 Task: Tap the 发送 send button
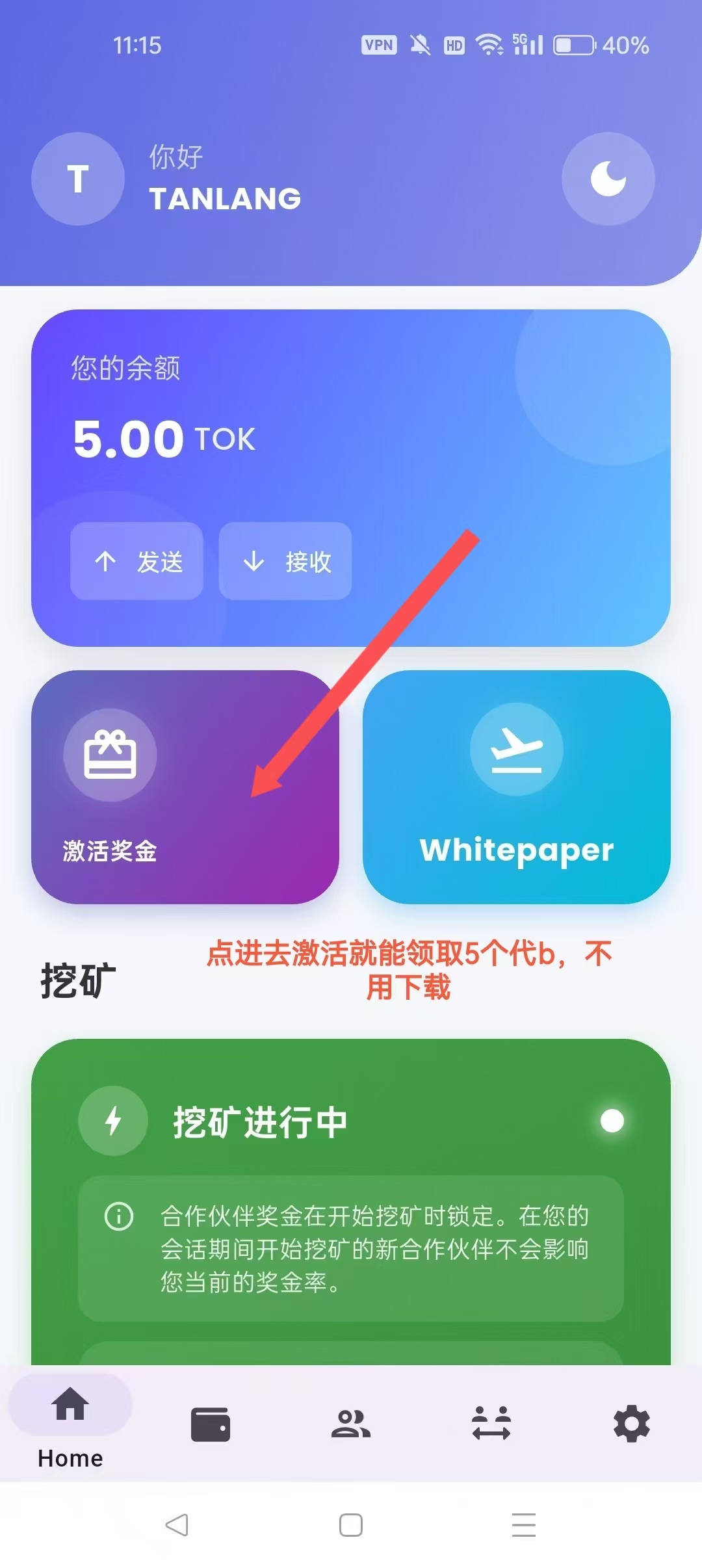(137, 561)
